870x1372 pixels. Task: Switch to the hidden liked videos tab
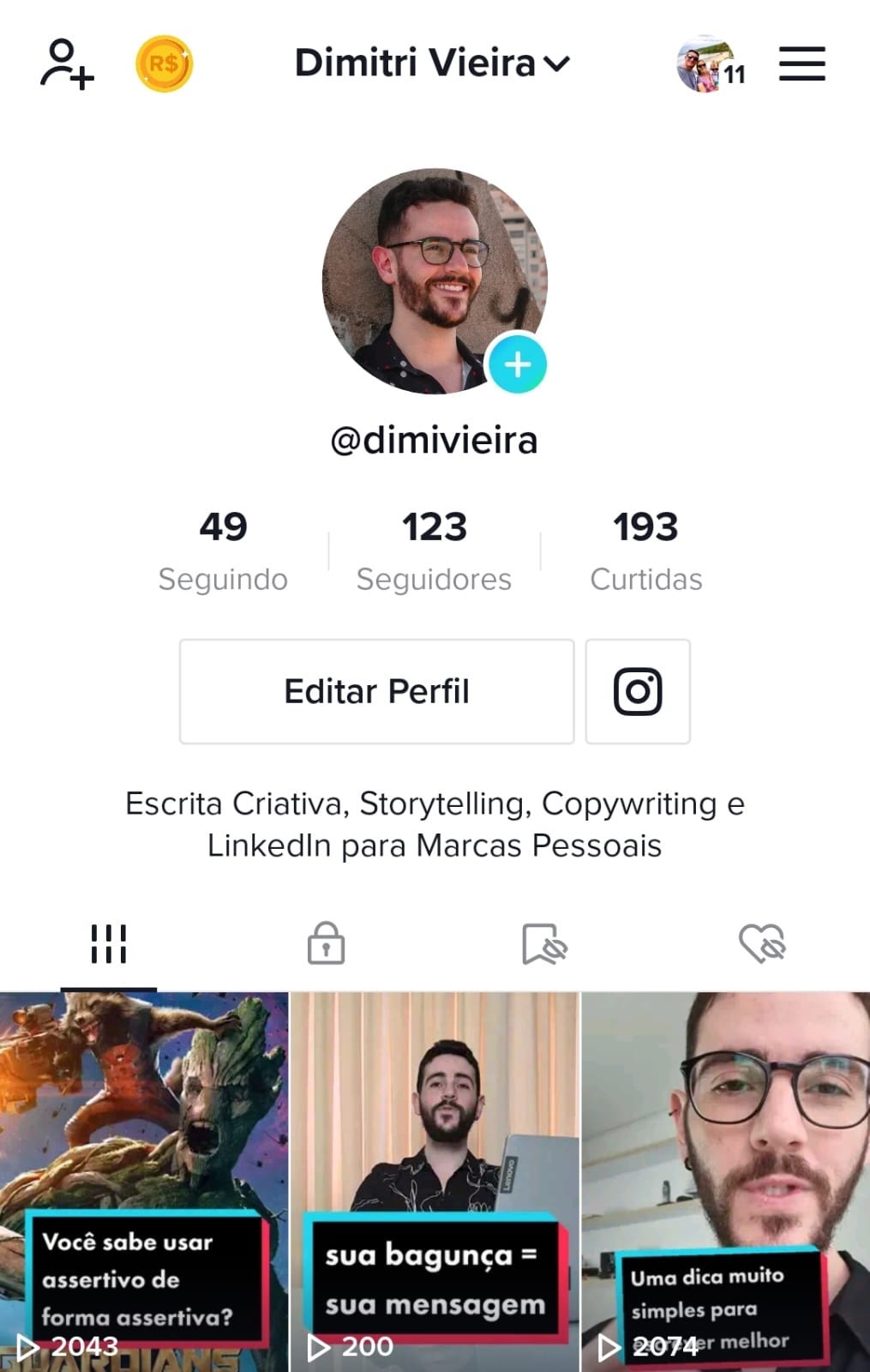(762, 944)
